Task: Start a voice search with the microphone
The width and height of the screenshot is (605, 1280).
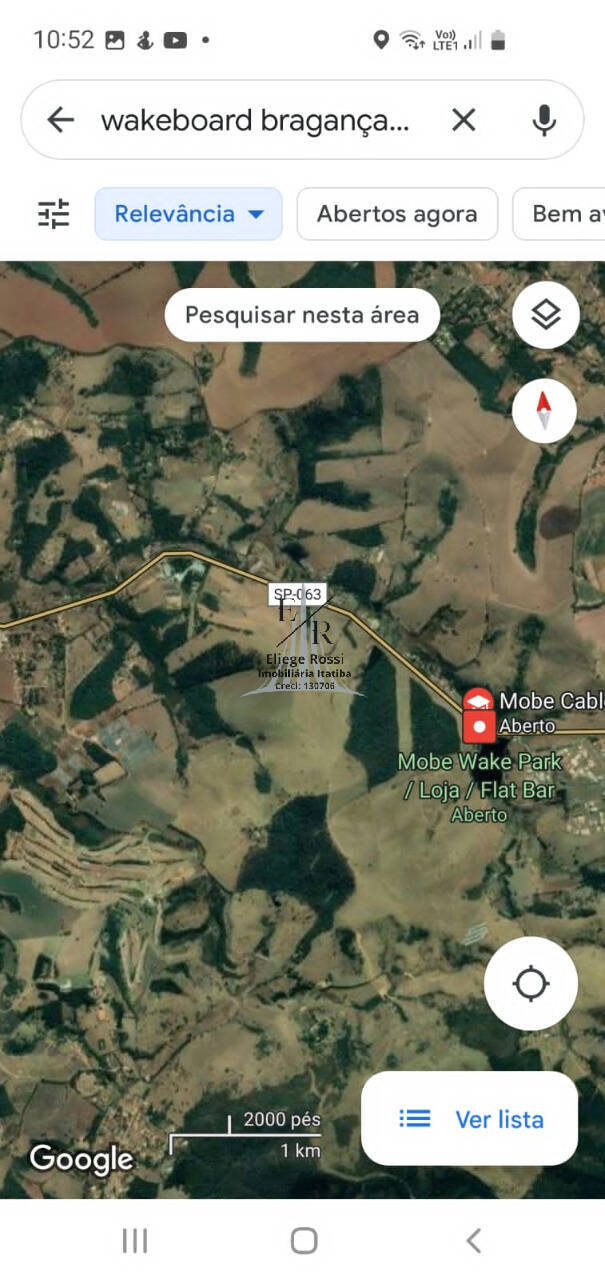Action: [x=544, y=121]
